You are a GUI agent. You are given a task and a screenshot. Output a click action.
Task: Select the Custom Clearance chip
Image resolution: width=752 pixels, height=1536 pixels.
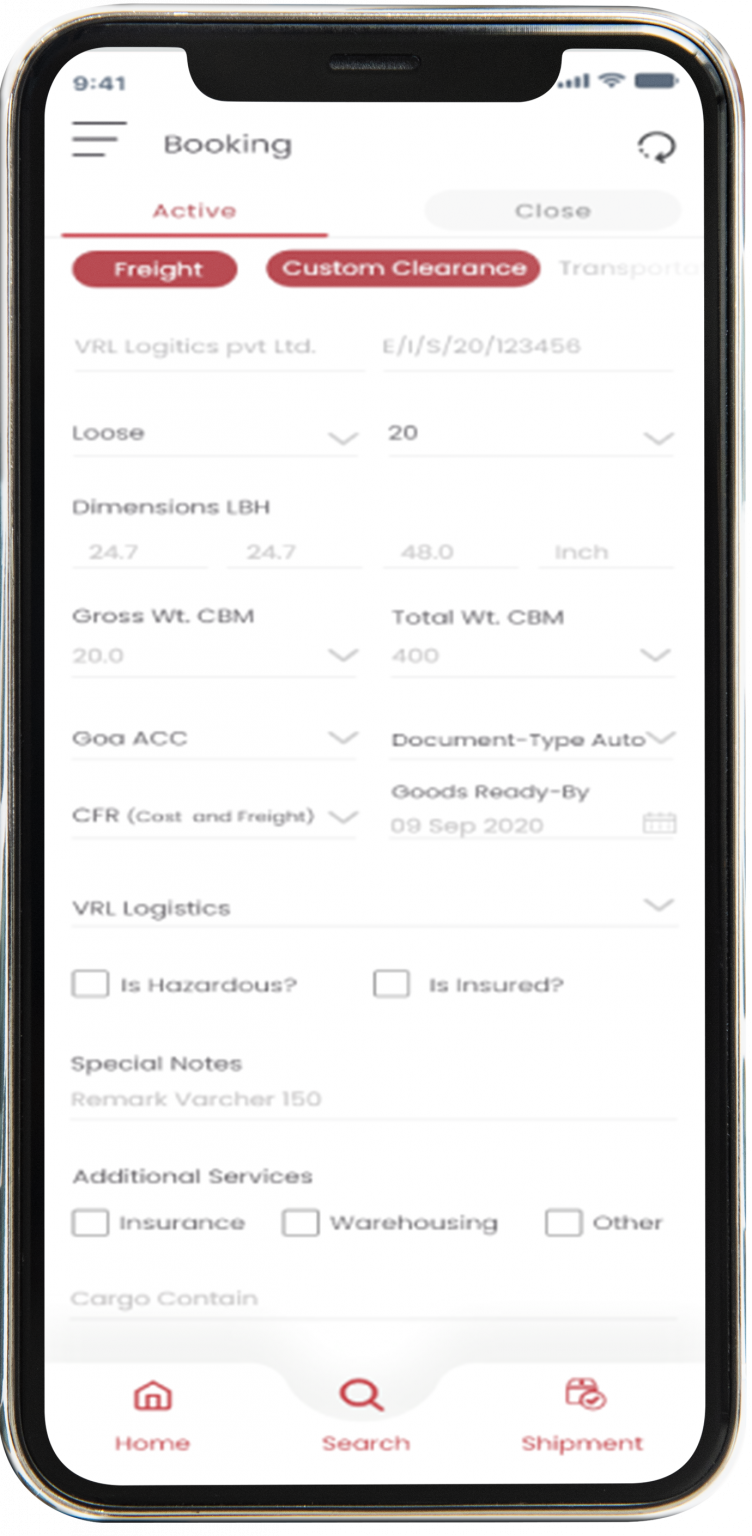pyautogui.click(x=403, y=268)
